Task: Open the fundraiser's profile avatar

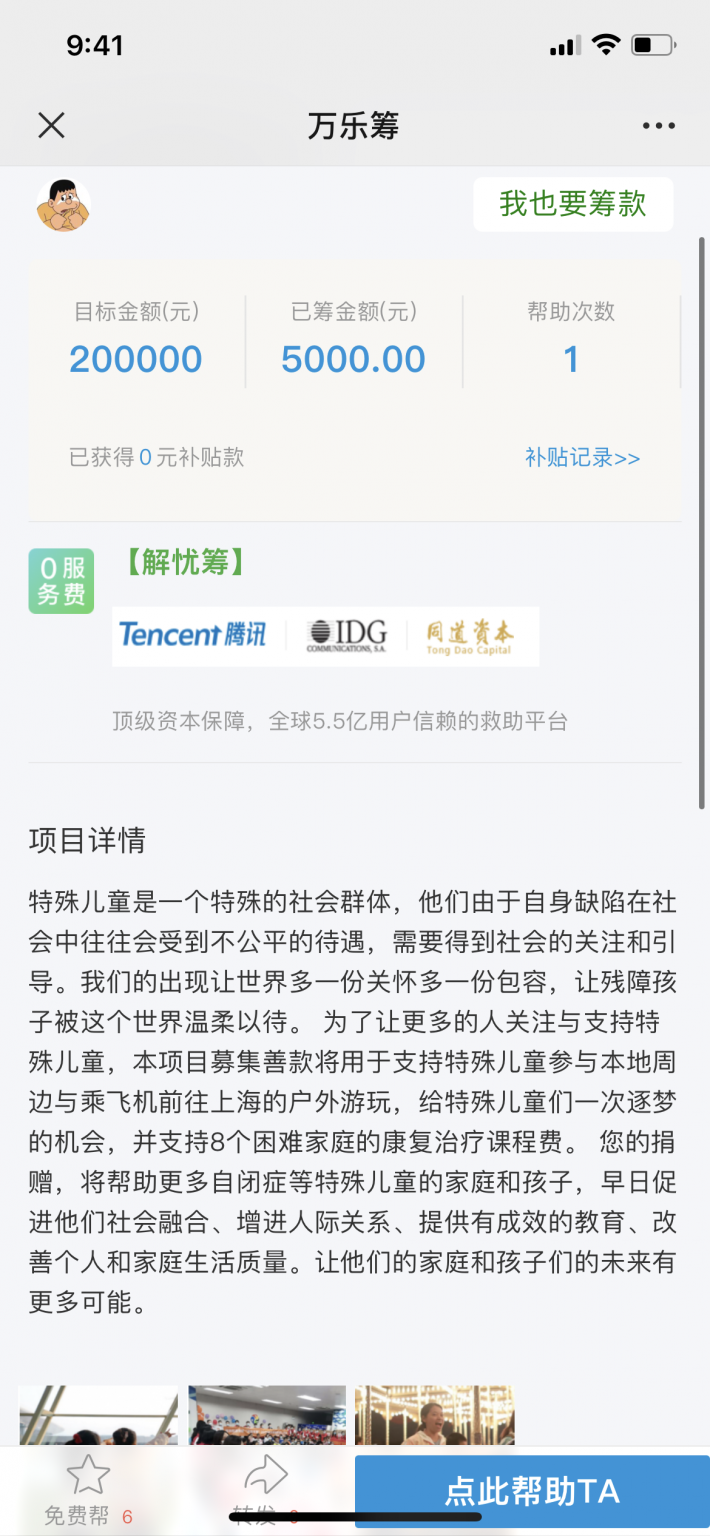Action: 63,205
